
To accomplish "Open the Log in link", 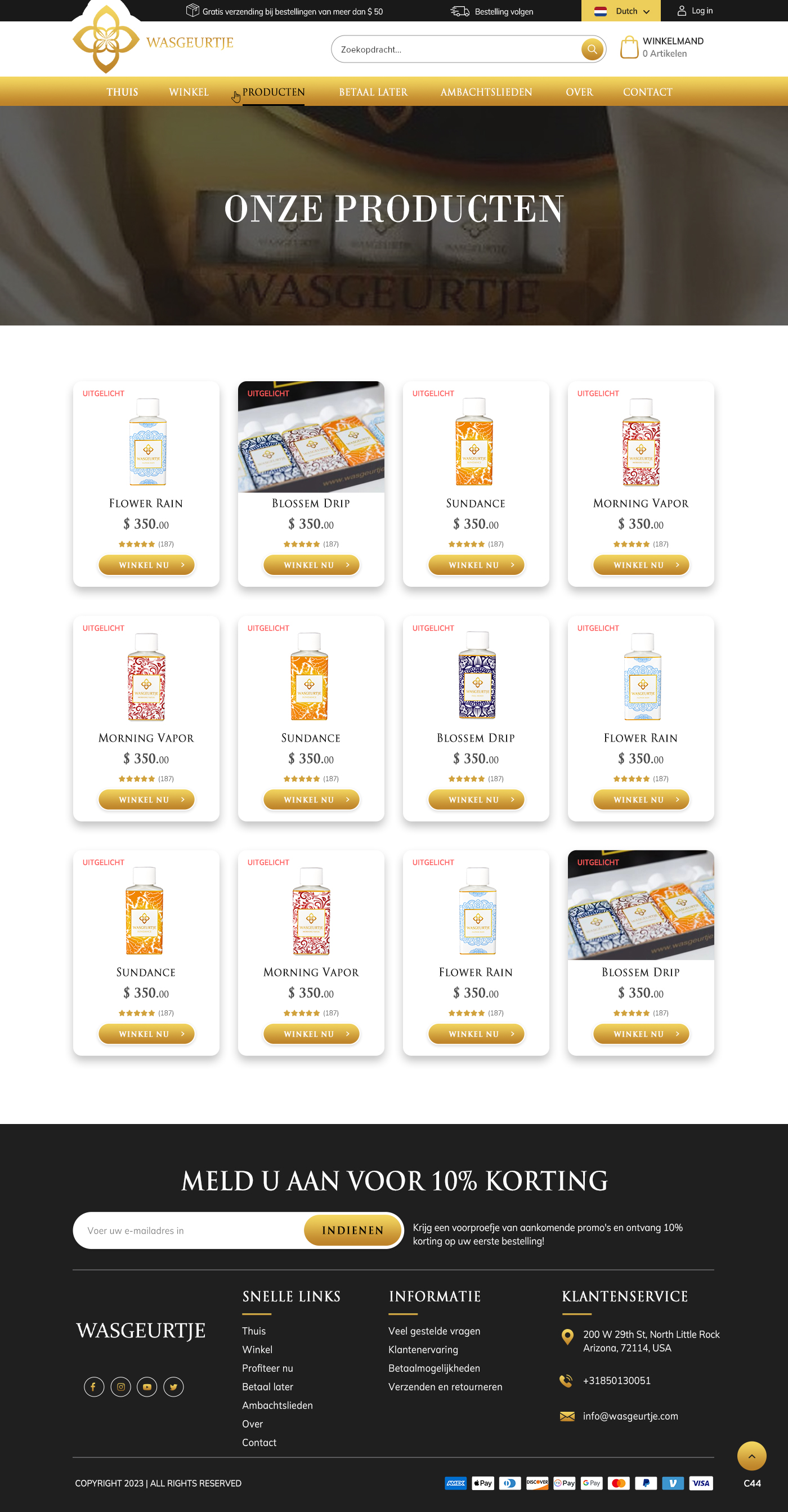I will click(x=695, y=11).
